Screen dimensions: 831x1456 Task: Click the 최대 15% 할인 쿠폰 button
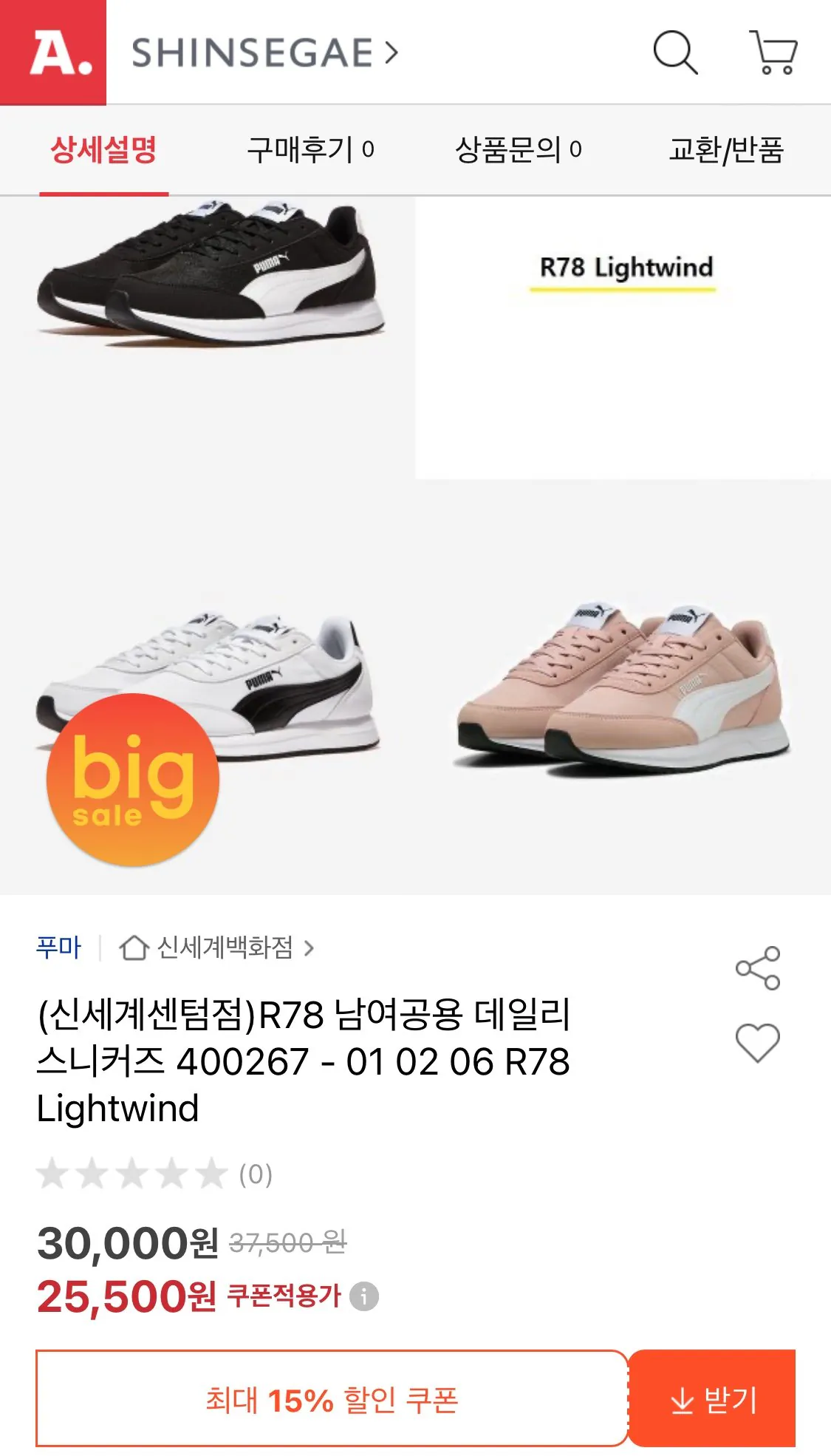(x=332, y=1398)
